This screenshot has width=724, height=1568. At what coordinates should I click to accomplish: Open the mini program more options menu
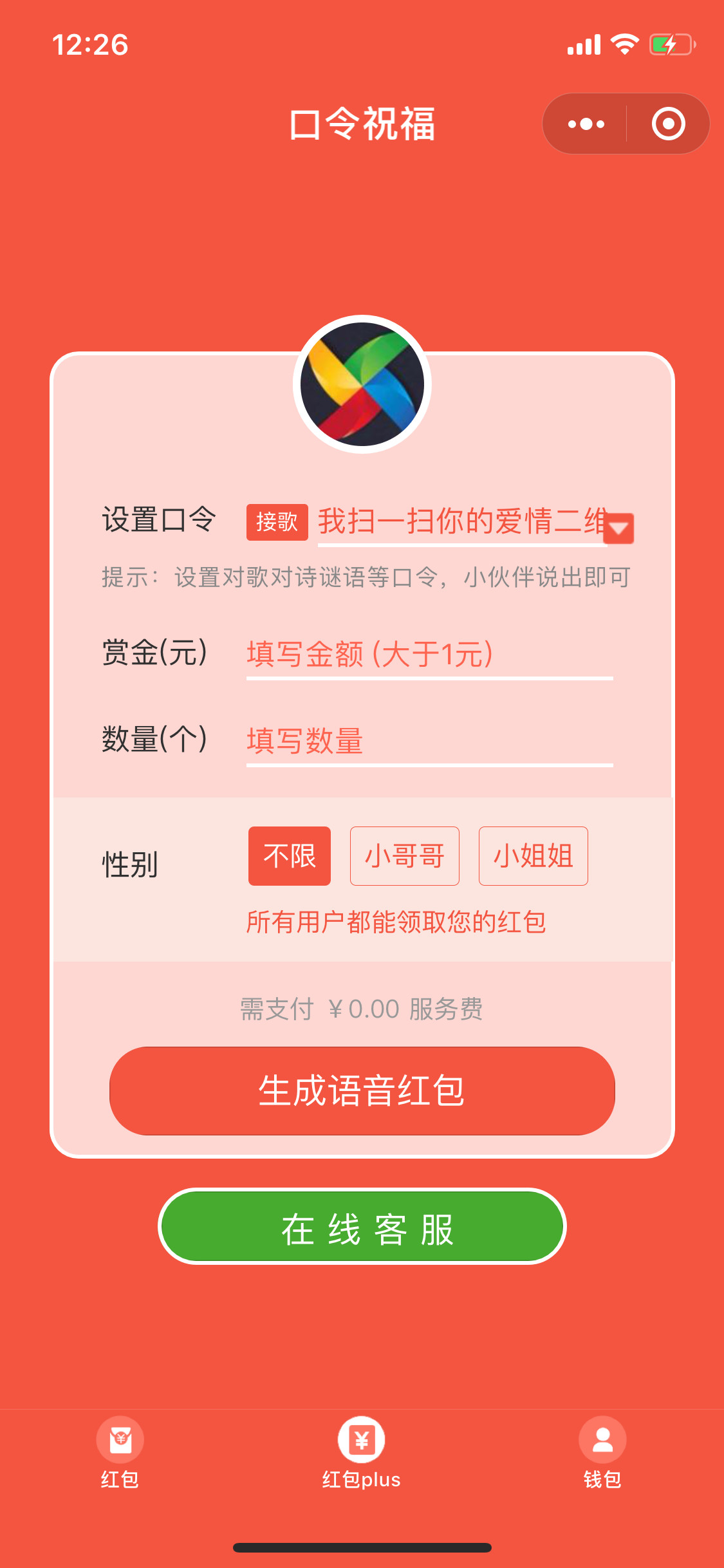point(586,124)
